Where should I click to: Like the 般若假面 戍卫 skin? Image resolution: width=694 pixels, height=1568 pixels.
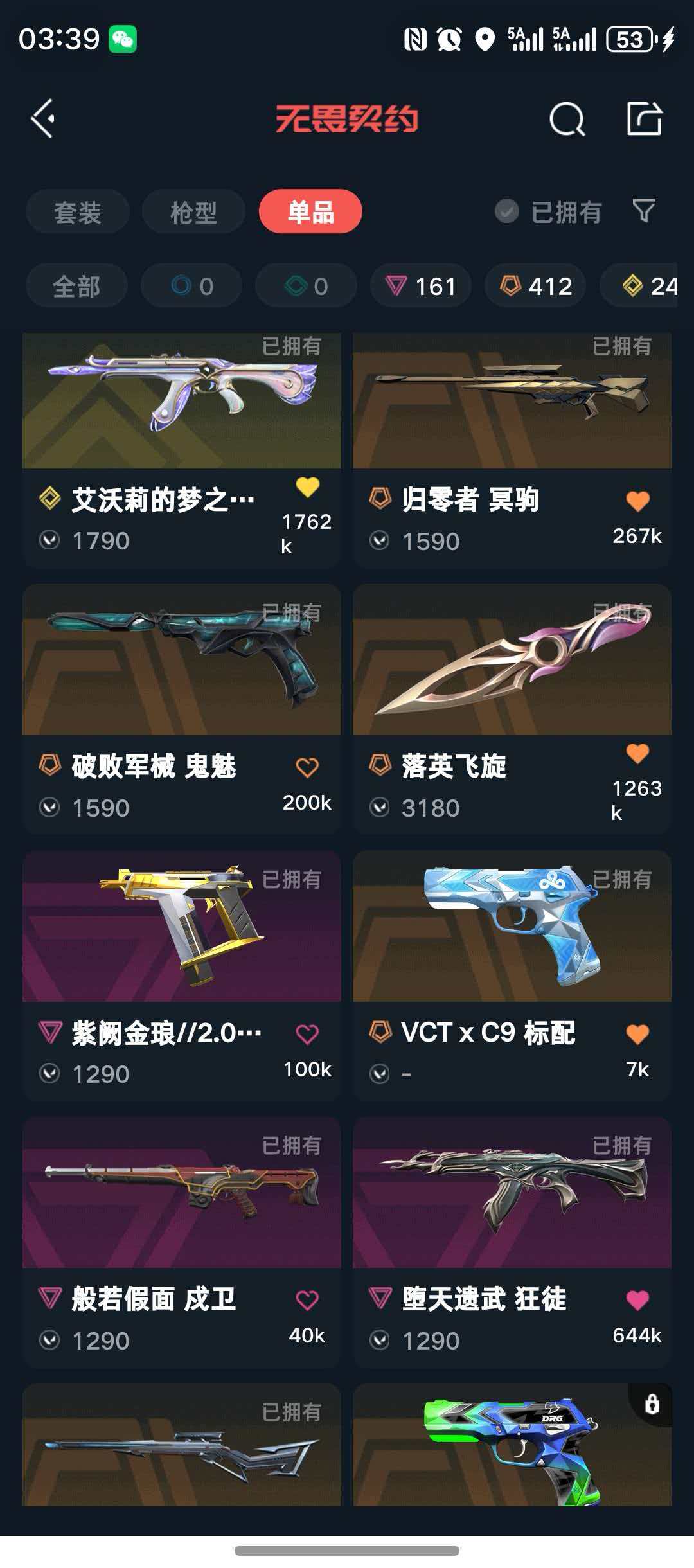tap(307, 1301)
